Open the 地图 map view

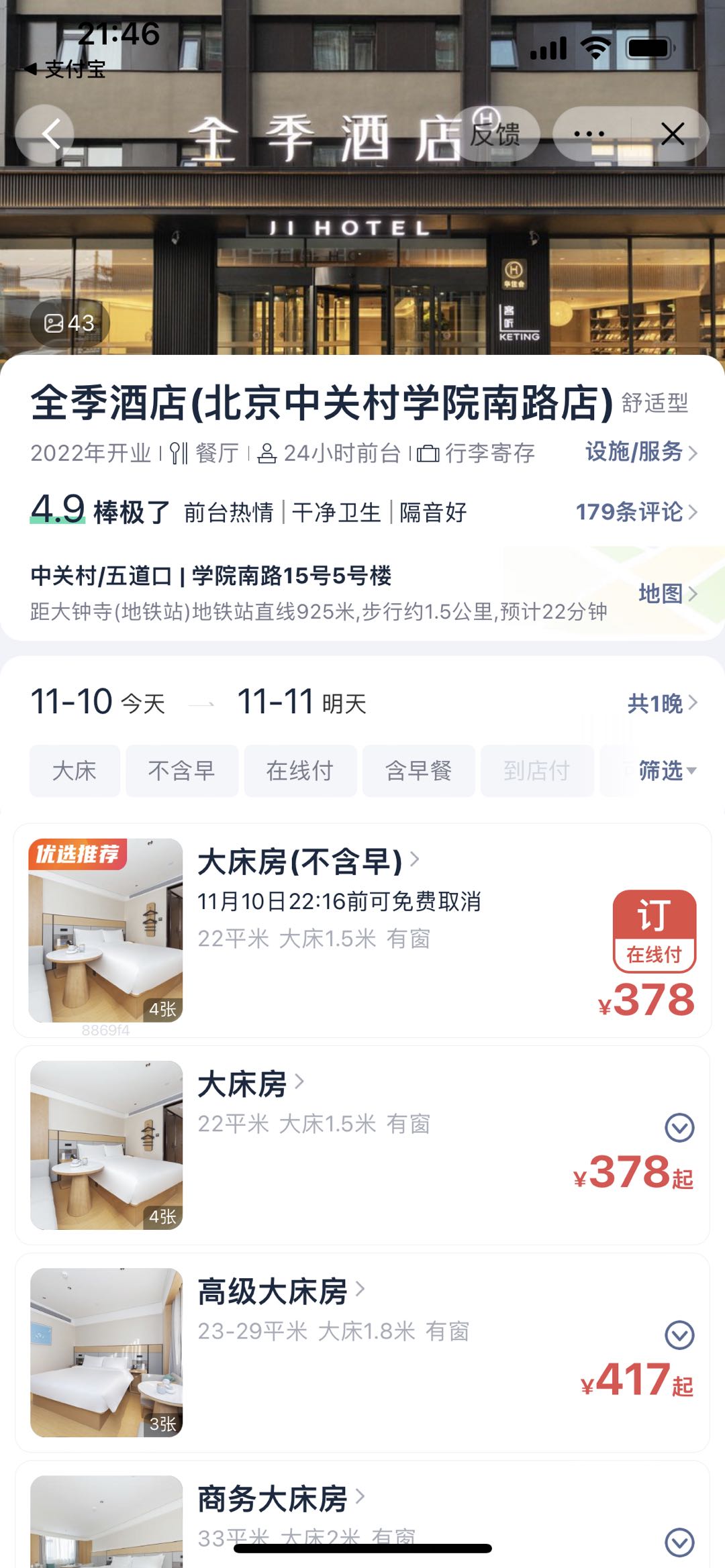tap(667, 593)
